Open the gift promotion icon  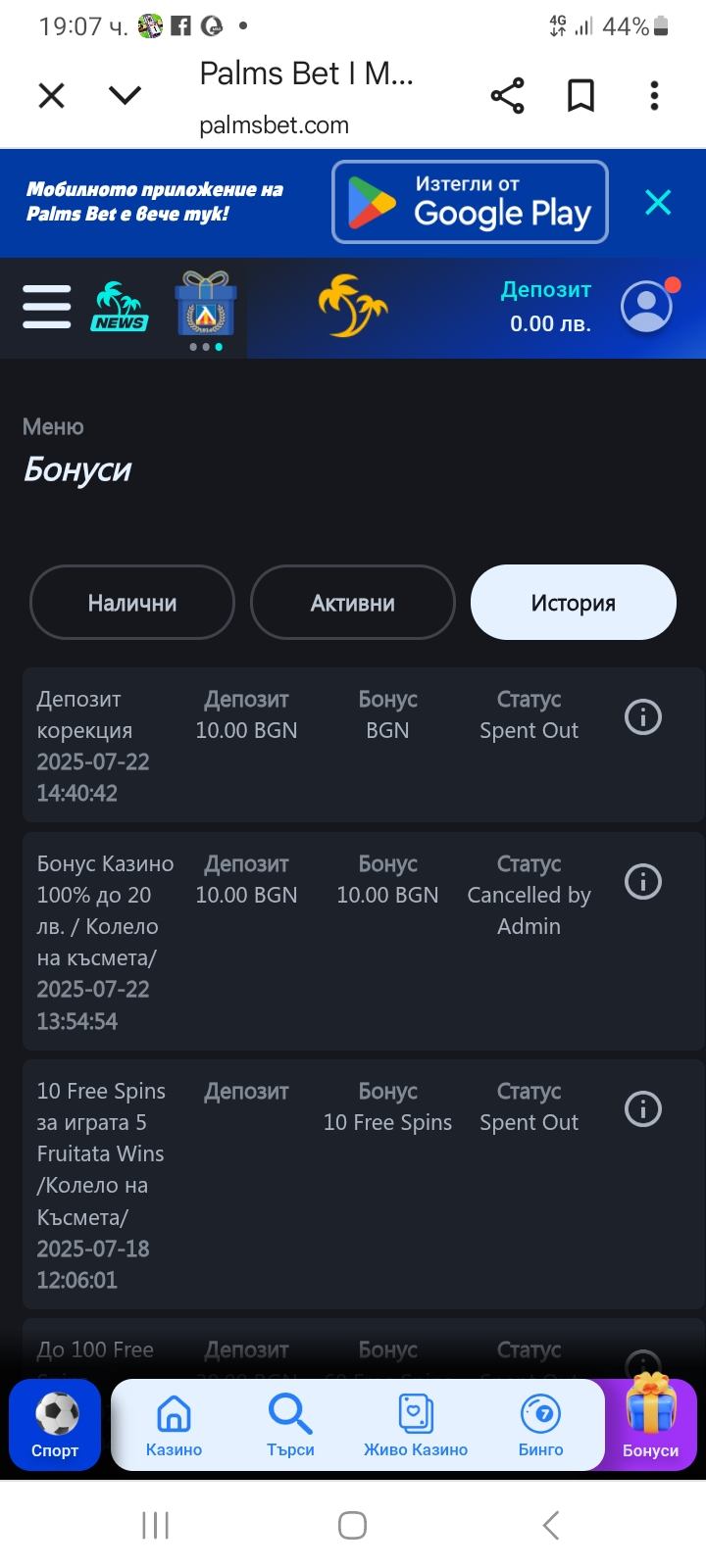(206, 306)
